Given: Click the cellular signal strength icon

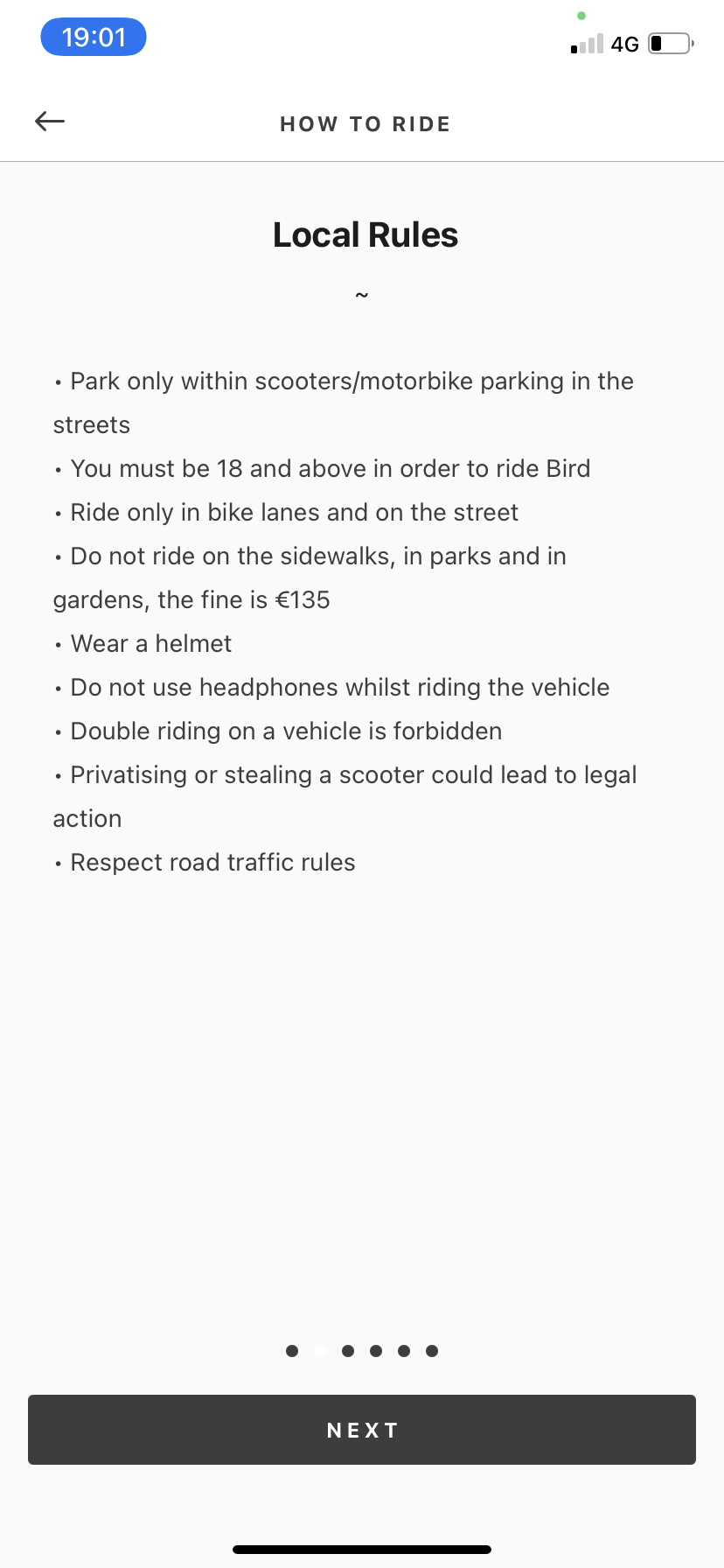Looking at the screenshot, I should coord(586,44).
